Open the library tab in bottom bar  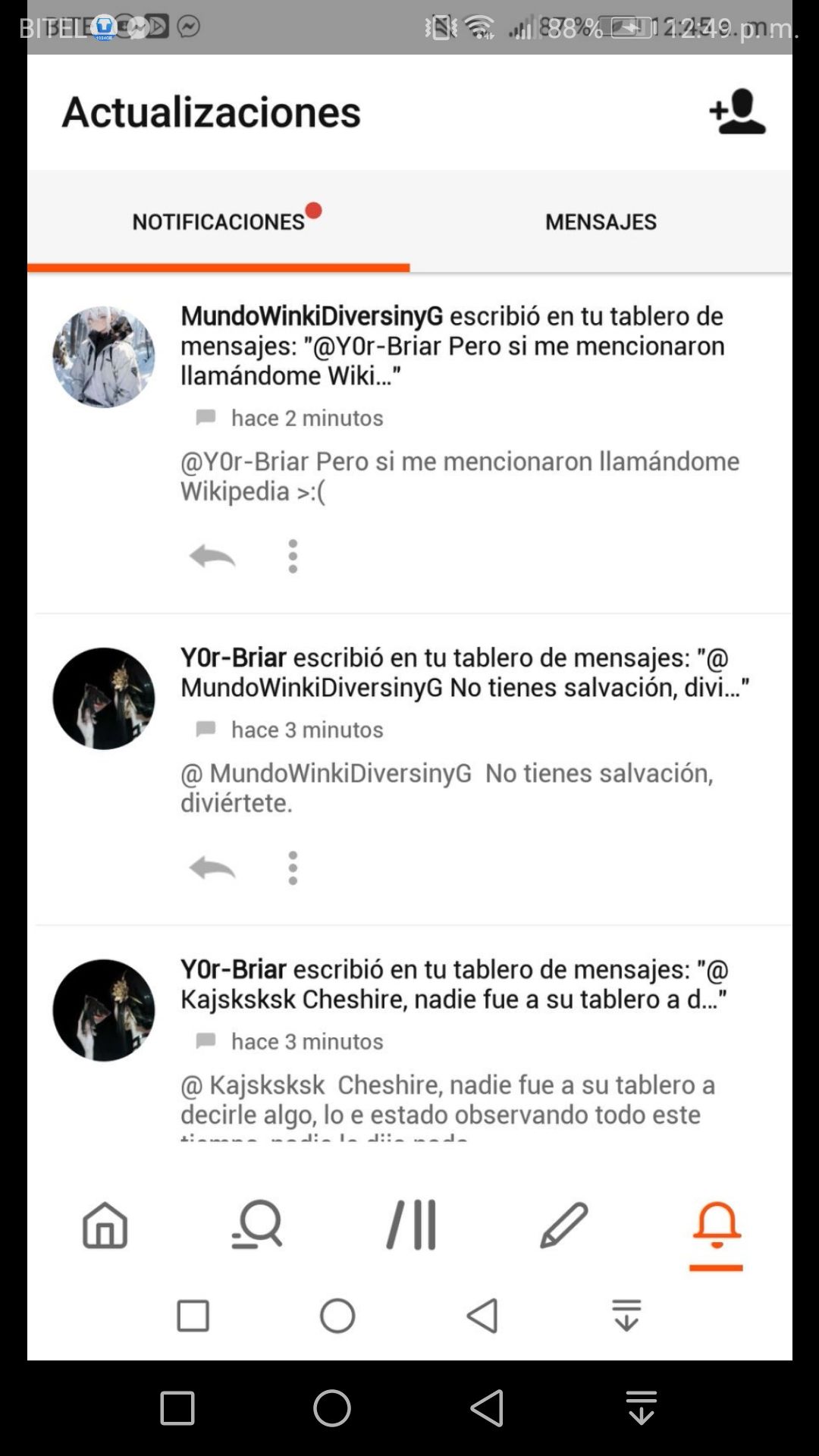tap(411, 1224)
